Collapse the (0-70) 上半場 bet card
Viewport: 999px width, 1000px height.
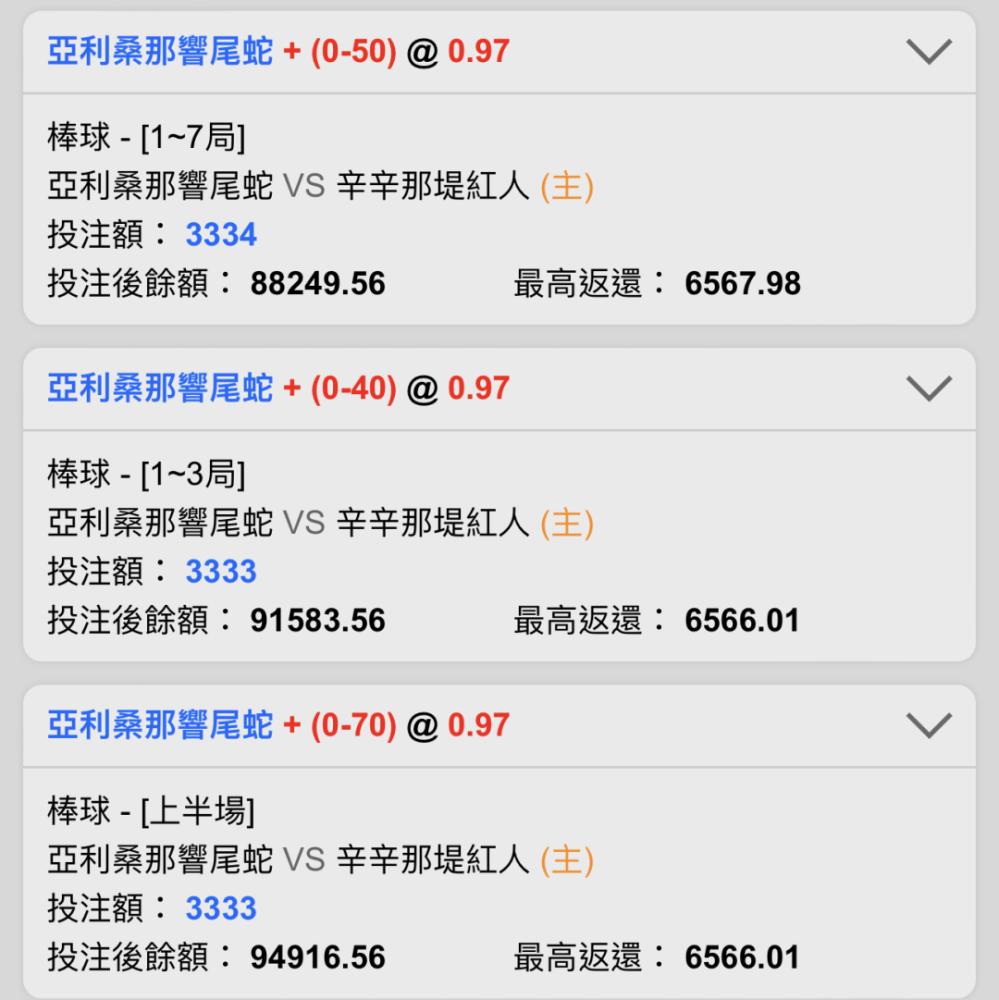click(x=928, y=726)
